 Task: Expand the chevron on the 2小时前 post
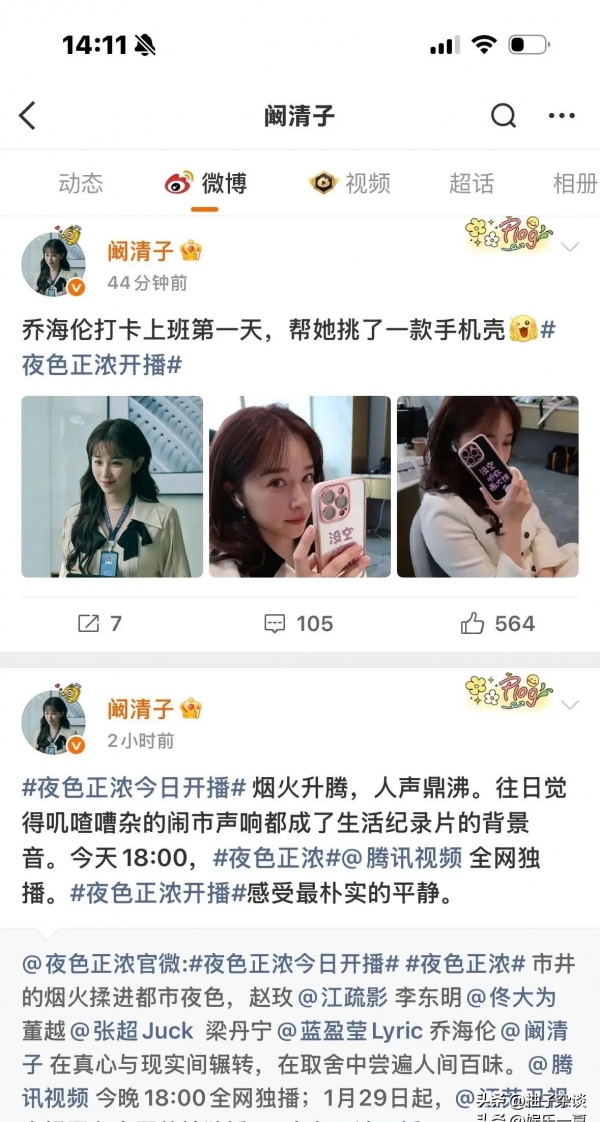(x=570, y=705)
